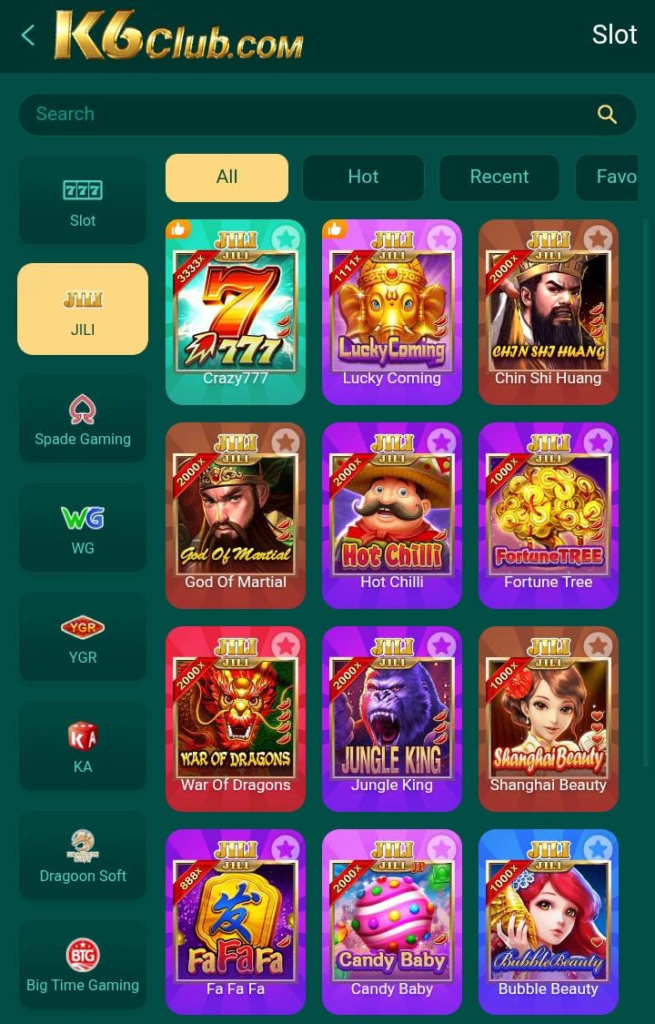The width and height of the screenshot is (655, 1024).
Task: Switch to the Hot tab
Action: tap(363, 177)
